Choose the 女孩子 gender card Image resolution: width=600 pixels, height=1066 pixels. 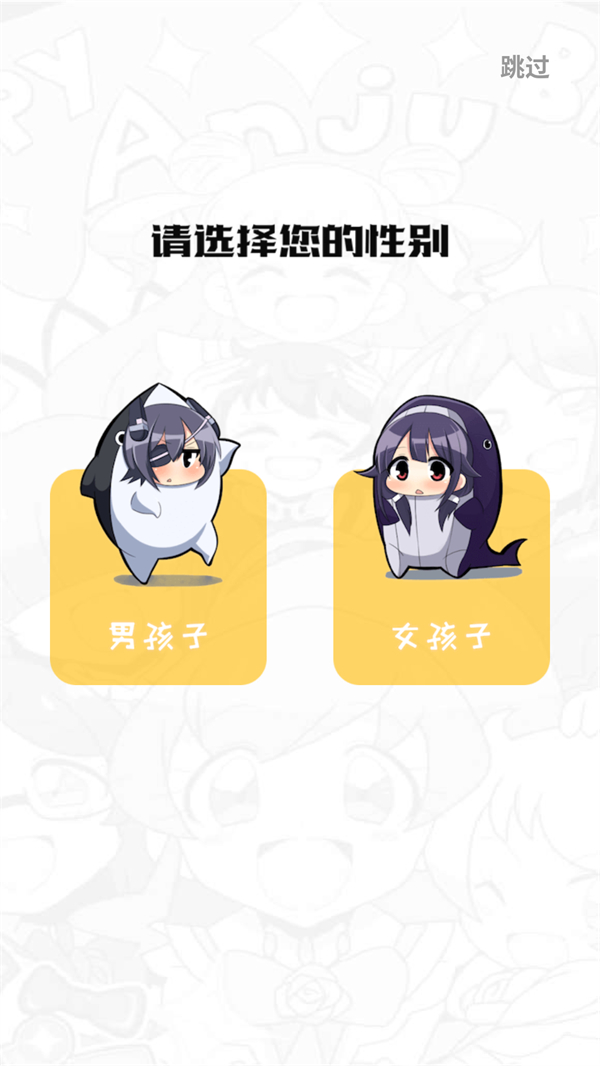coord(441,577)
